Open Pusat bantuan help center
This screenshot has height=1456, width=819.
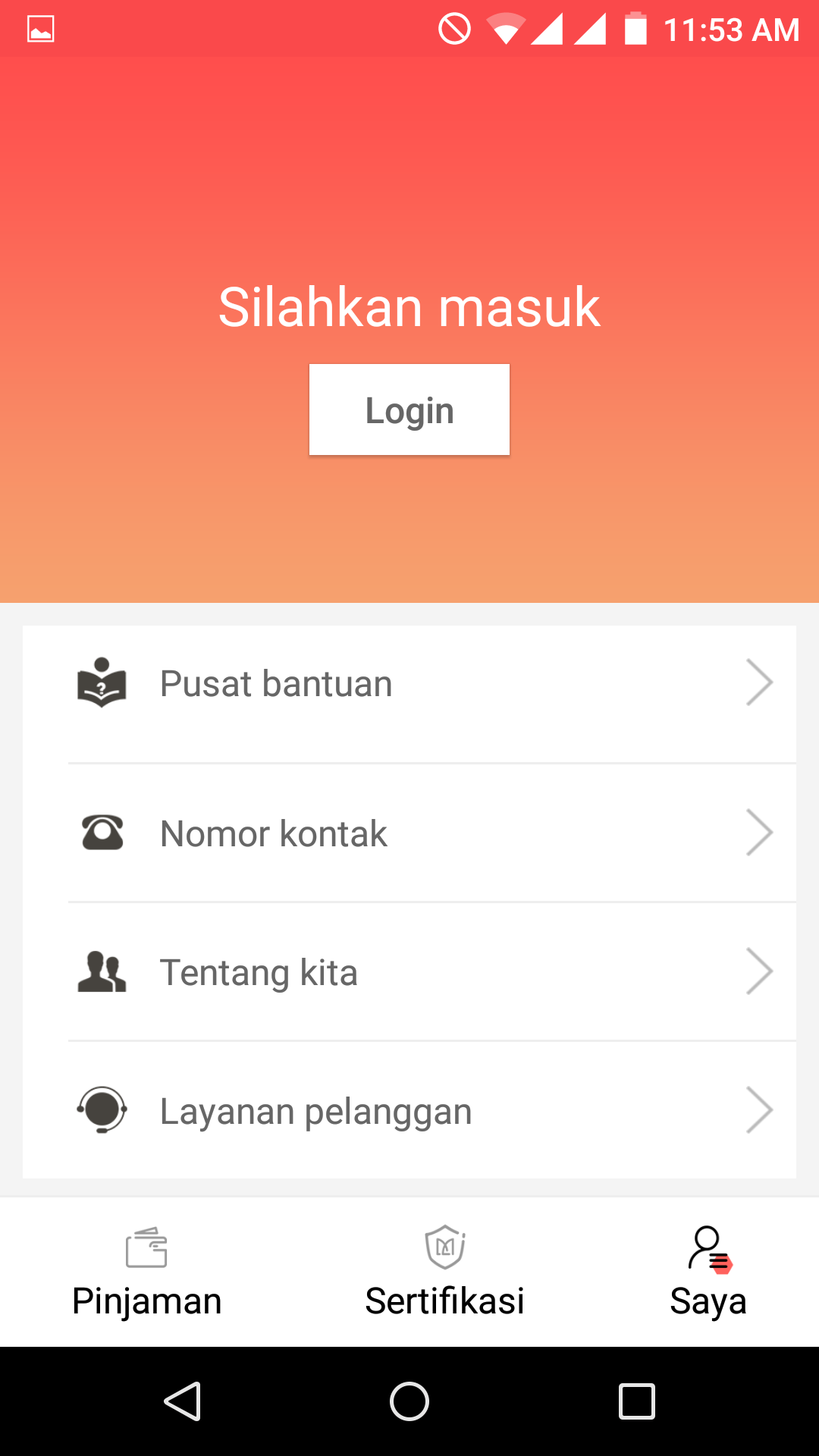point(409,684)
